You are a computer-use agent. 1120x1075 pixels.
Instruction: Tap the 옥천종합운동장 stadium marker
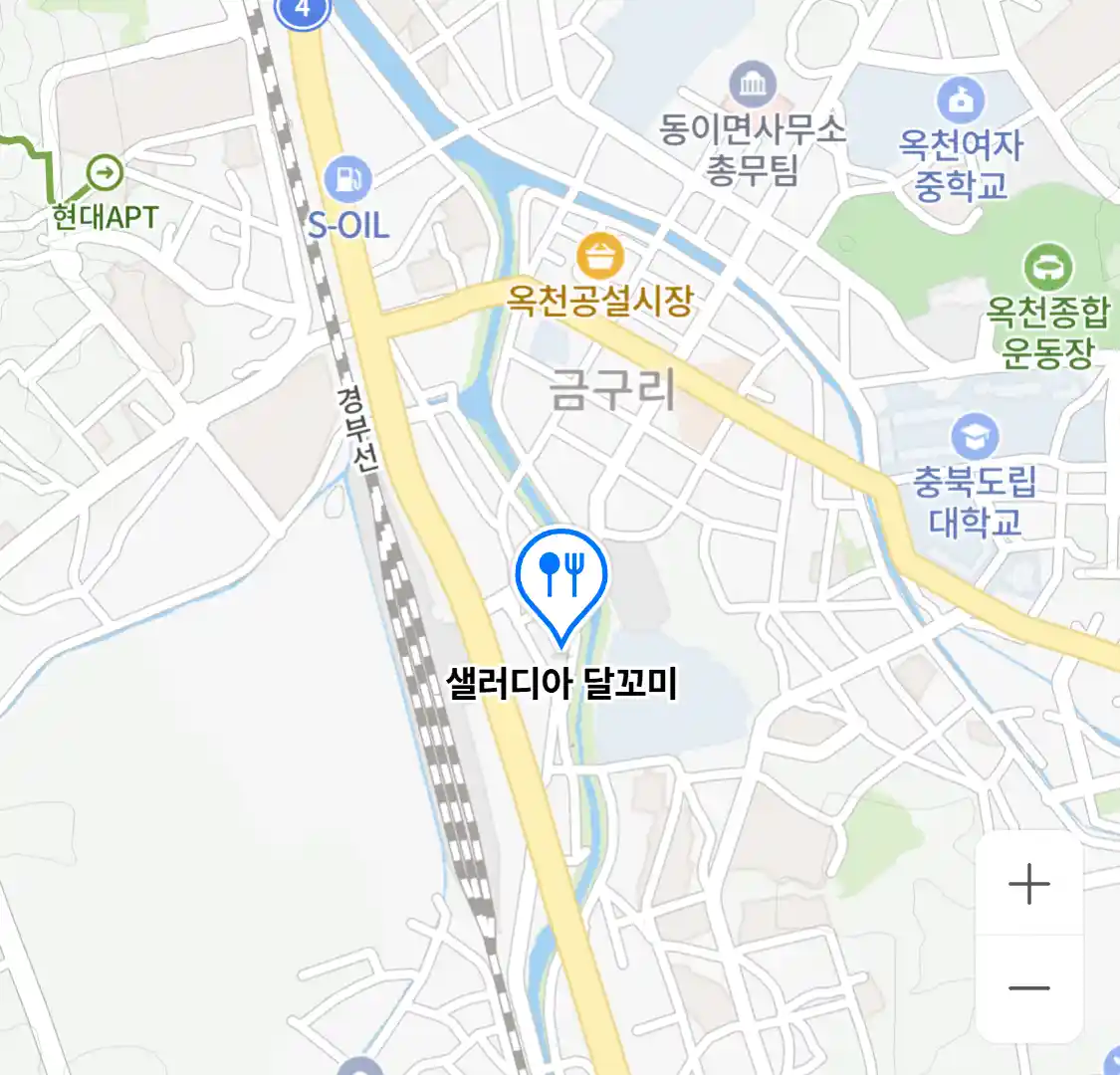(1047, 268)
